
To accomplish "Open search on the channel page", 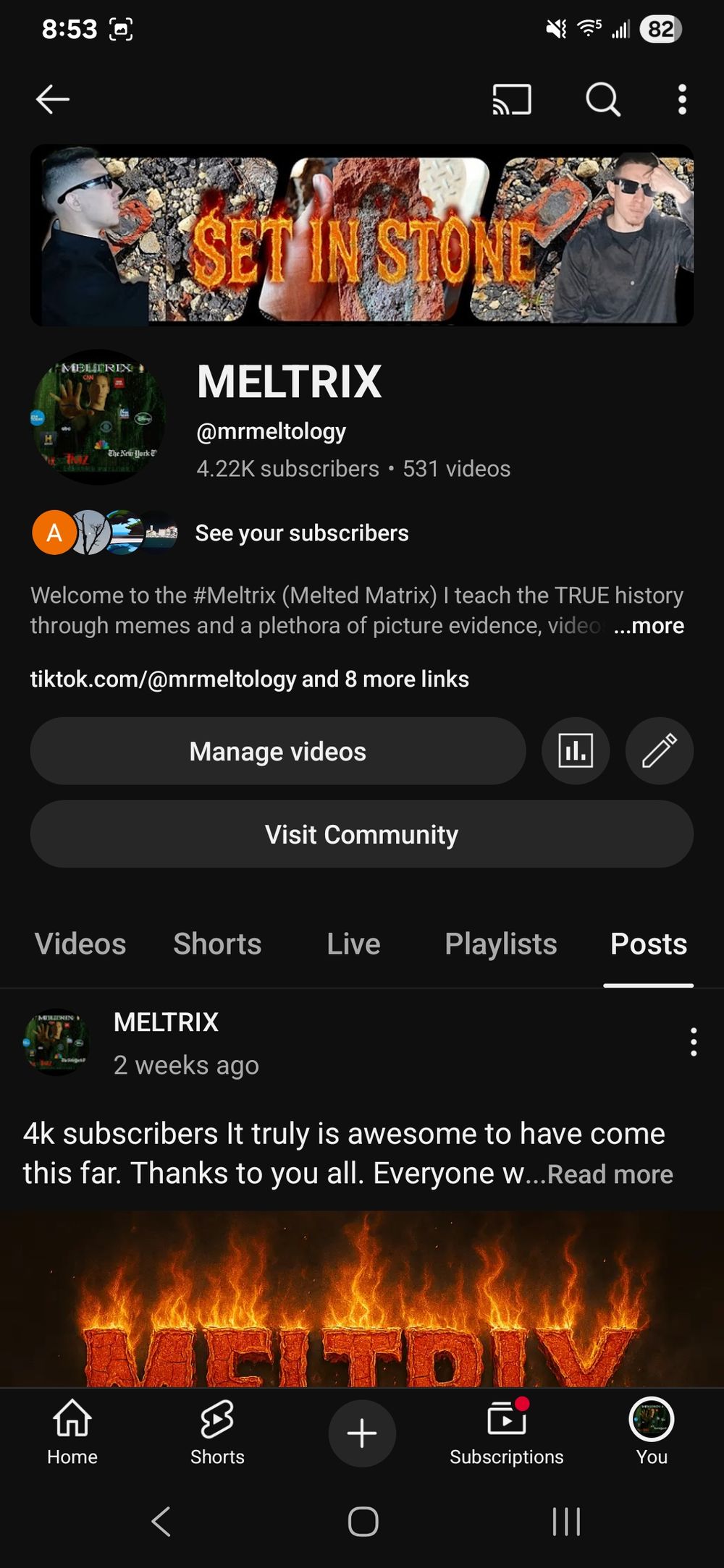I will [602, 99].
